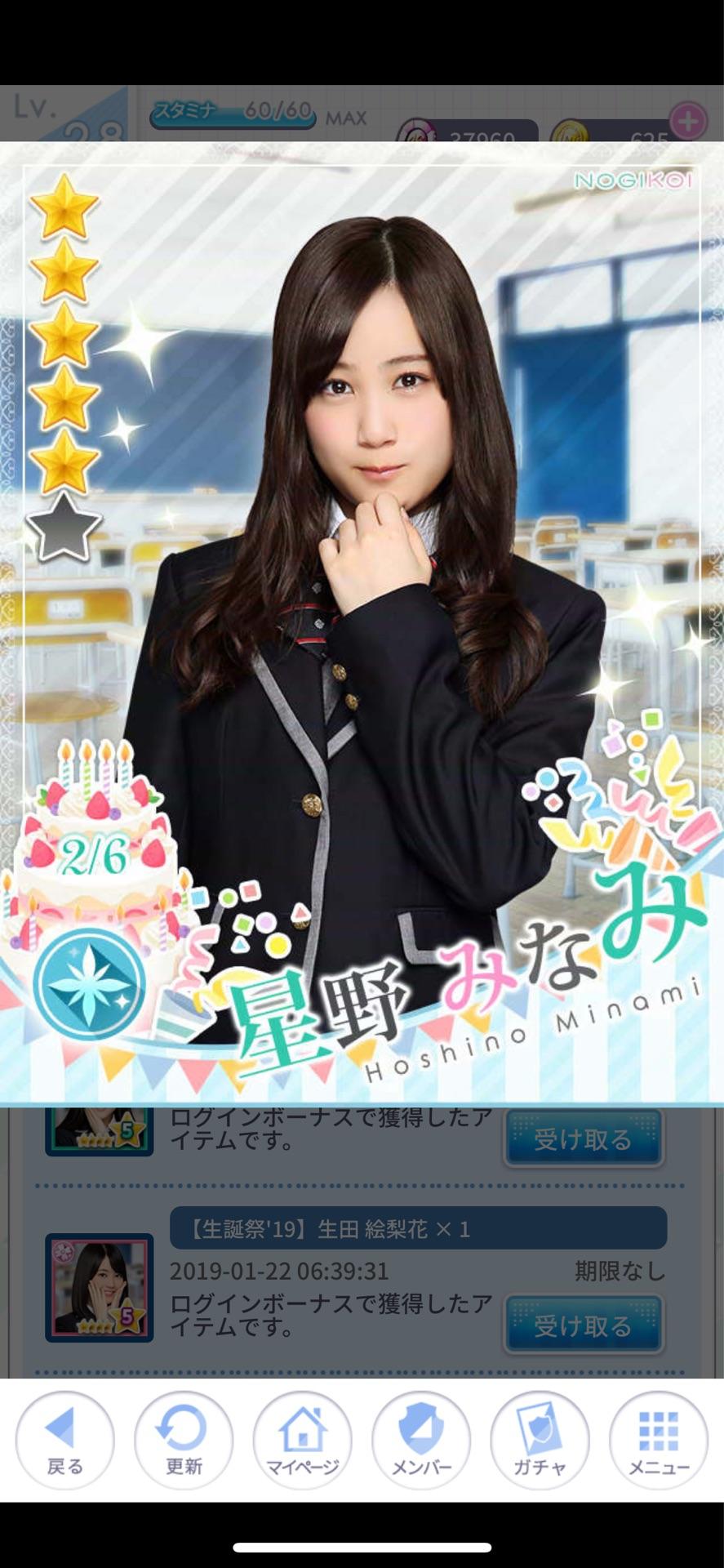
Task: Dismiss the Hoshino Minami card overlay
Action: click(x=362, y=621)
